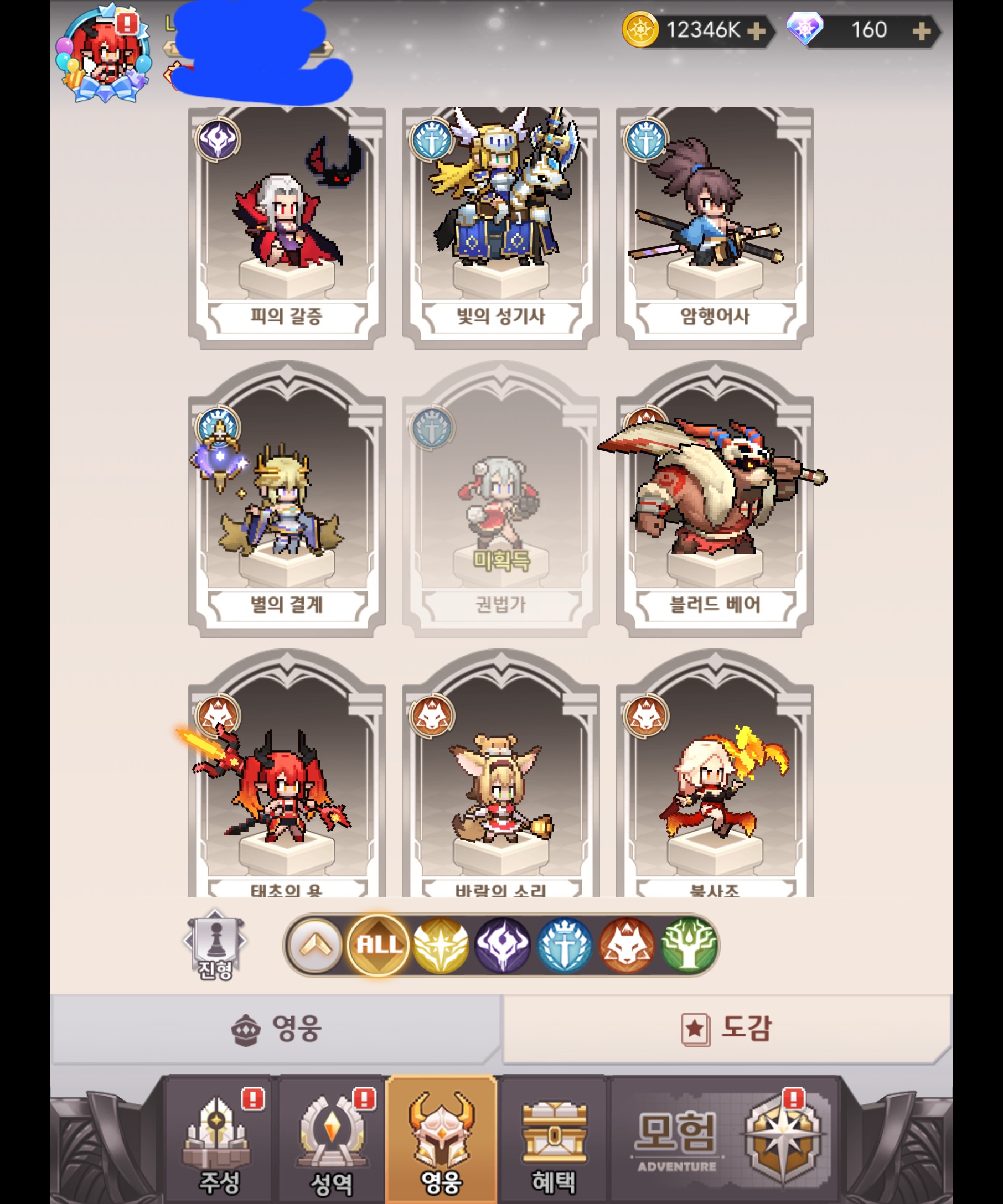The height and width of the screenshot is (1204, 1003).
Task: Switch to the 도감 tab
Action: tap(727, 1029)
